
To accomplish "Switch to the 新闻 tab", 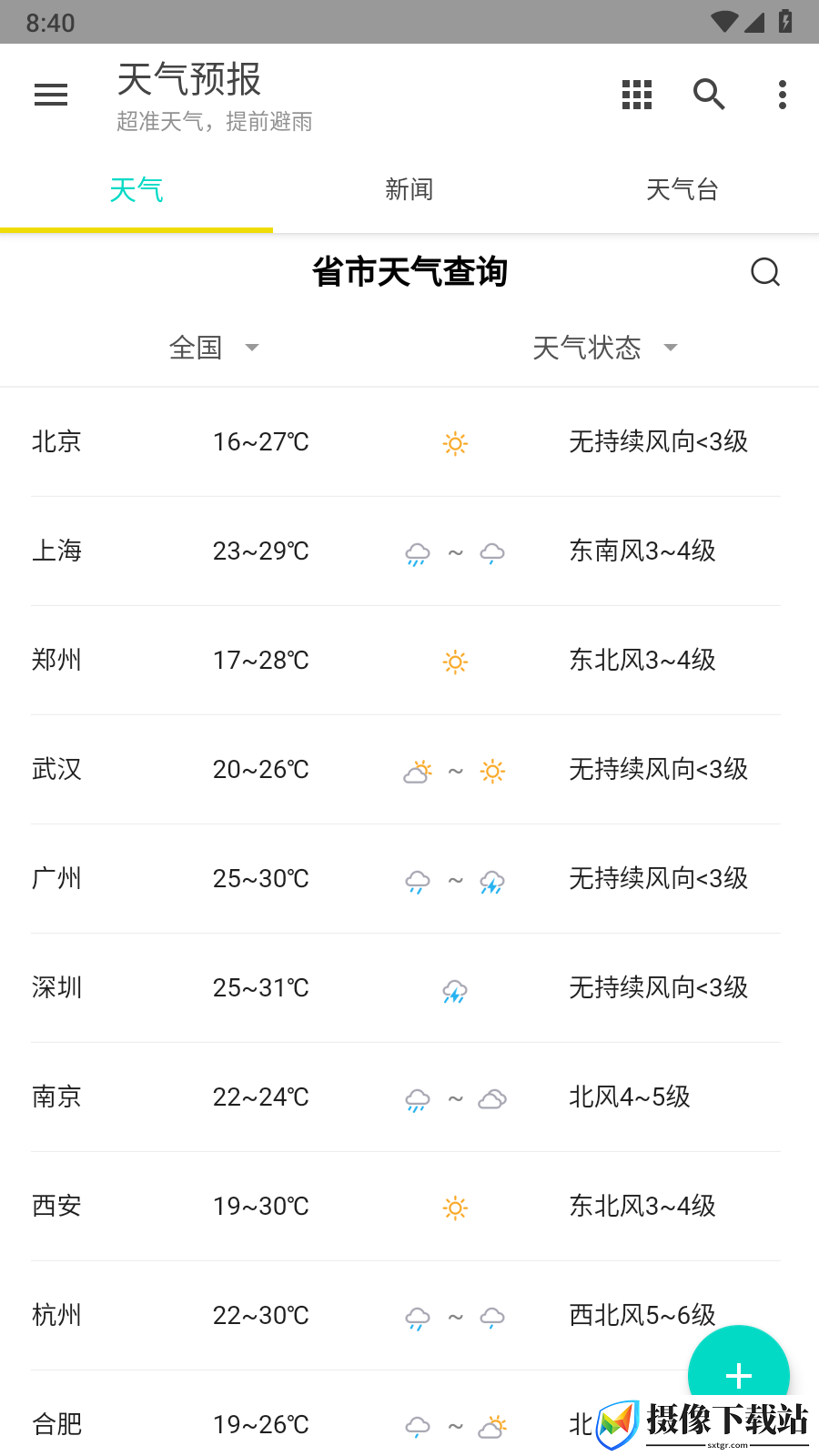I will pyautogui.click(x=409, y=189).
